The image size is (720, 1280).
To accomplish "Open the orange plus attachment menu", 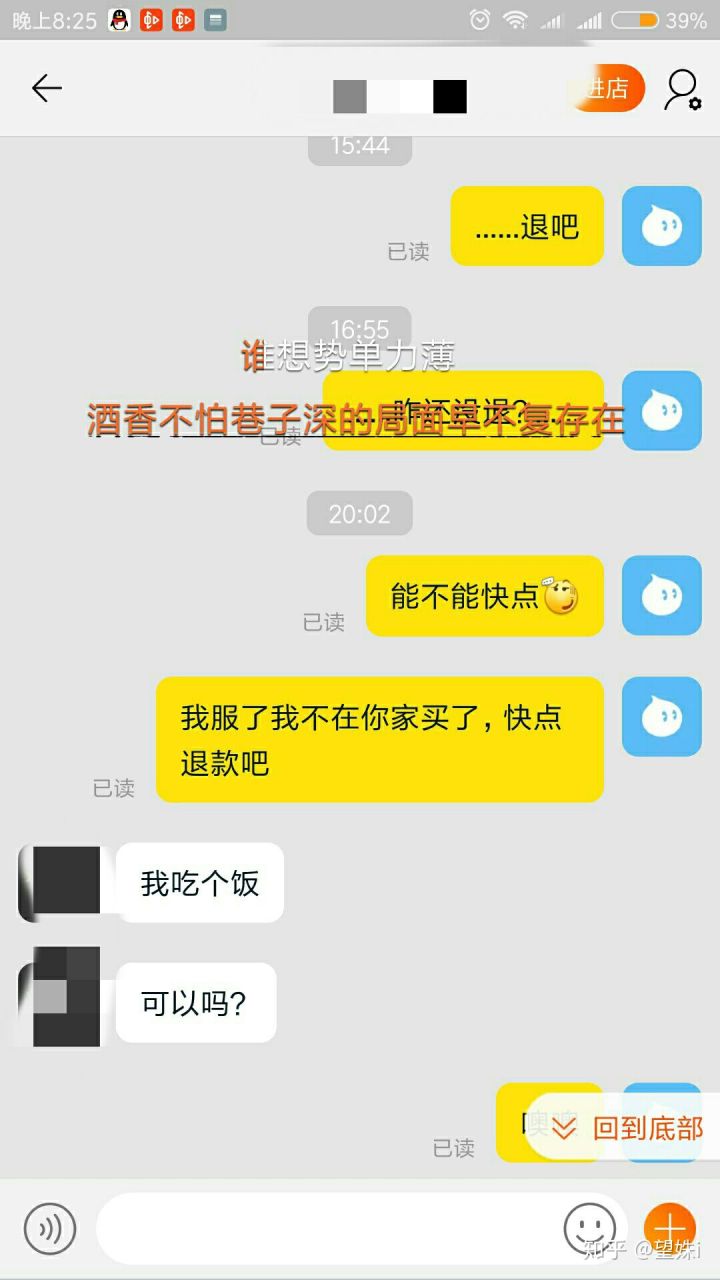I will coord(669,1228).
